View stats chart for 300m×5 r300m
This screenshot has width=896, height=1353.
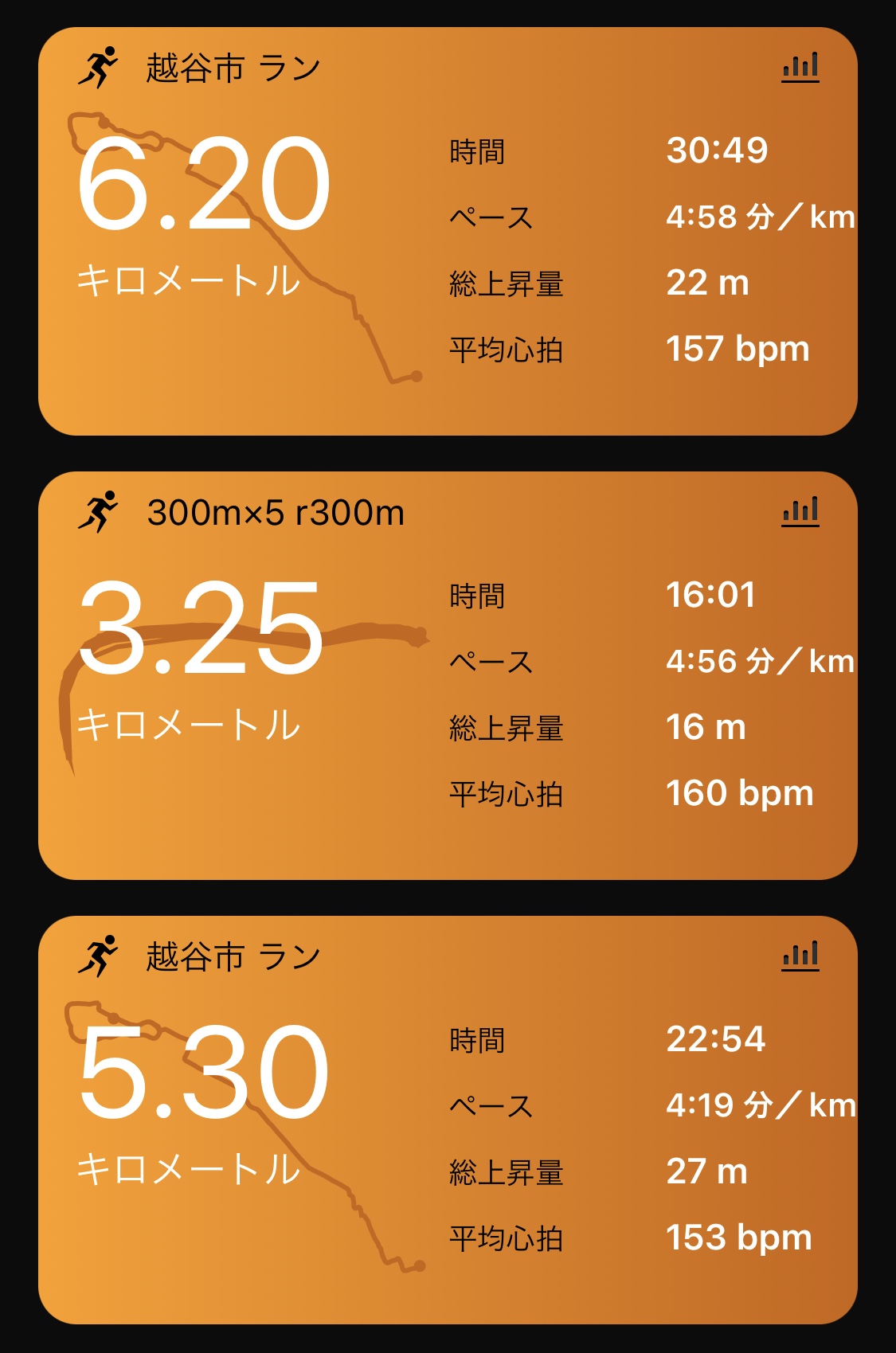point(800,511)
